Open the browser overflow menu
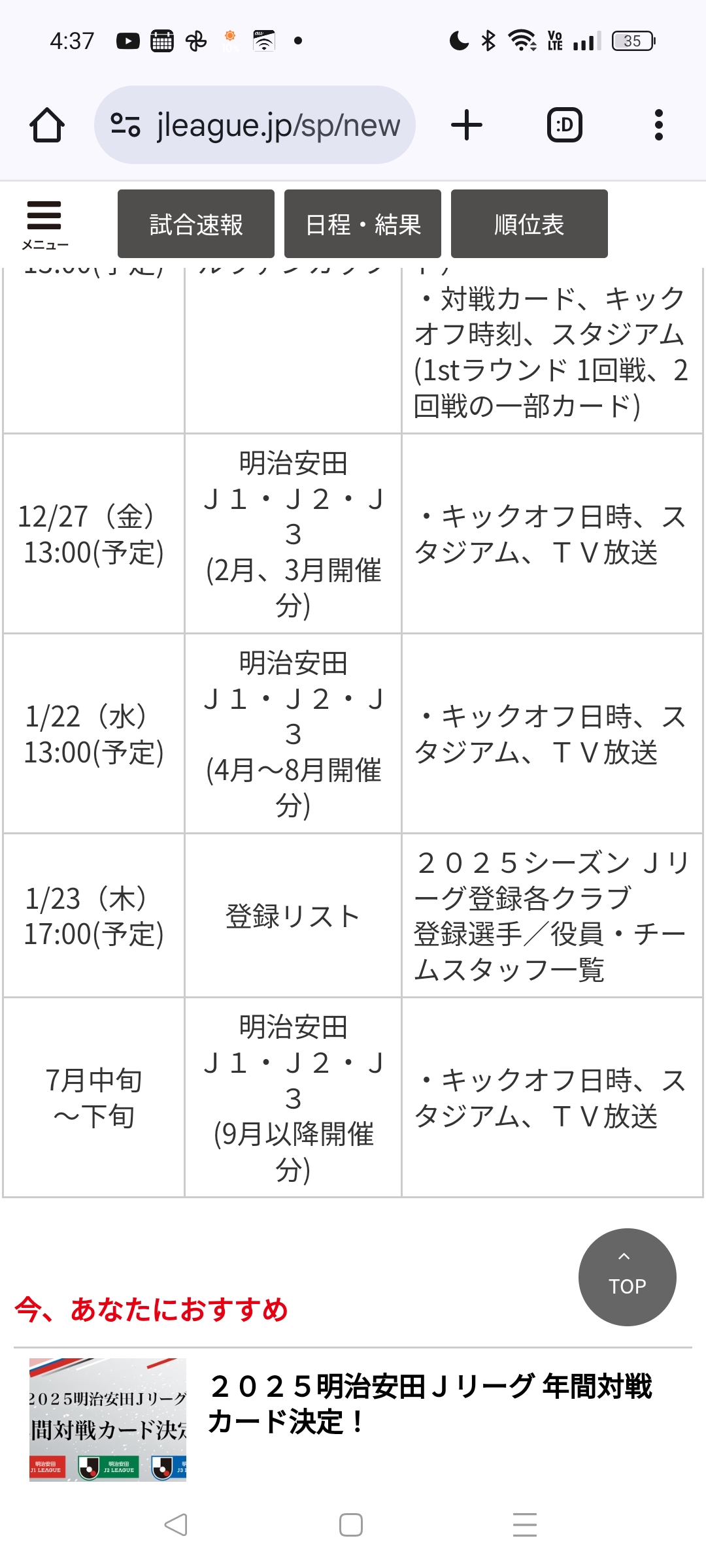The width and height of the screenshot is (706, 1568). tap(659, 125)
